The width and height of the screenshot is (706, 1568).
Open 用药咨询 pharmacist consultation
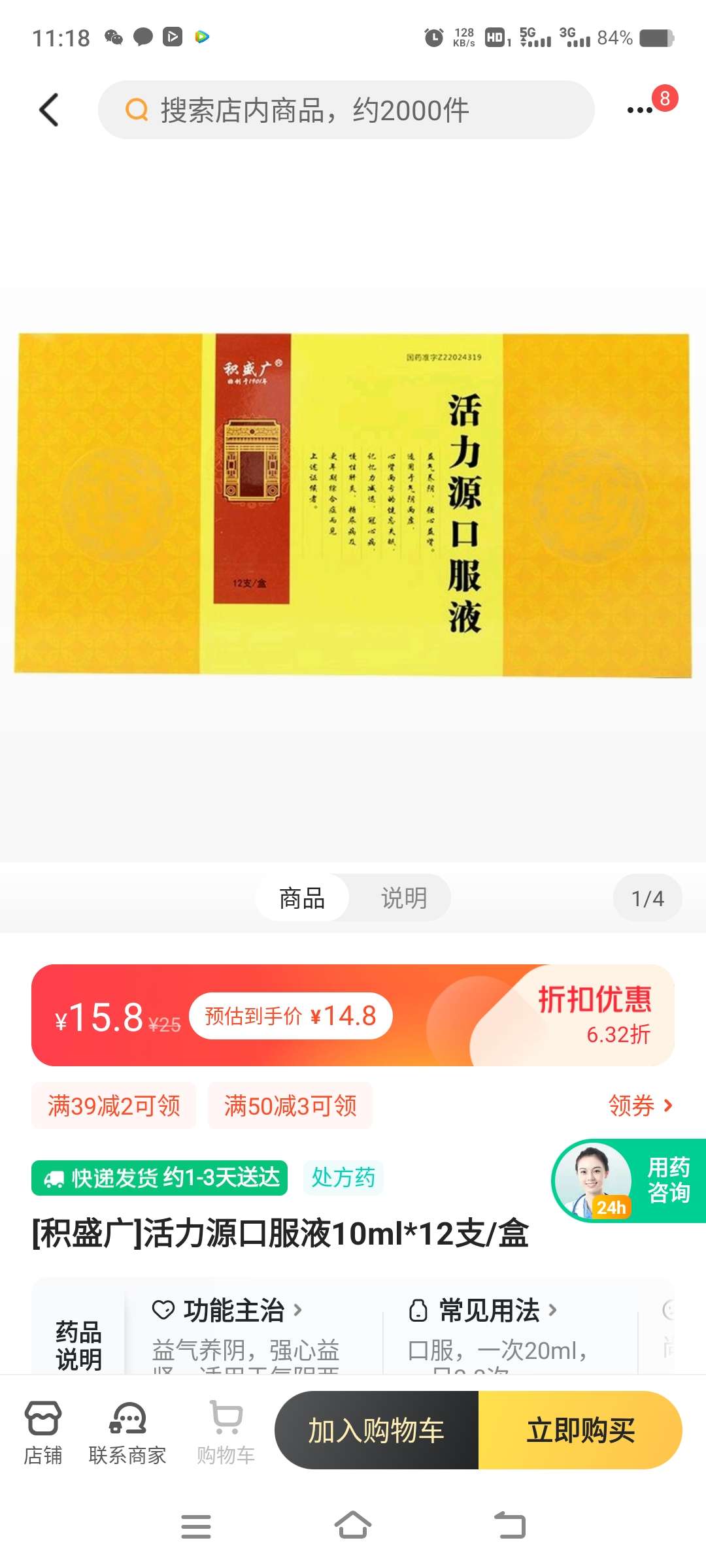coord(628,1181)
